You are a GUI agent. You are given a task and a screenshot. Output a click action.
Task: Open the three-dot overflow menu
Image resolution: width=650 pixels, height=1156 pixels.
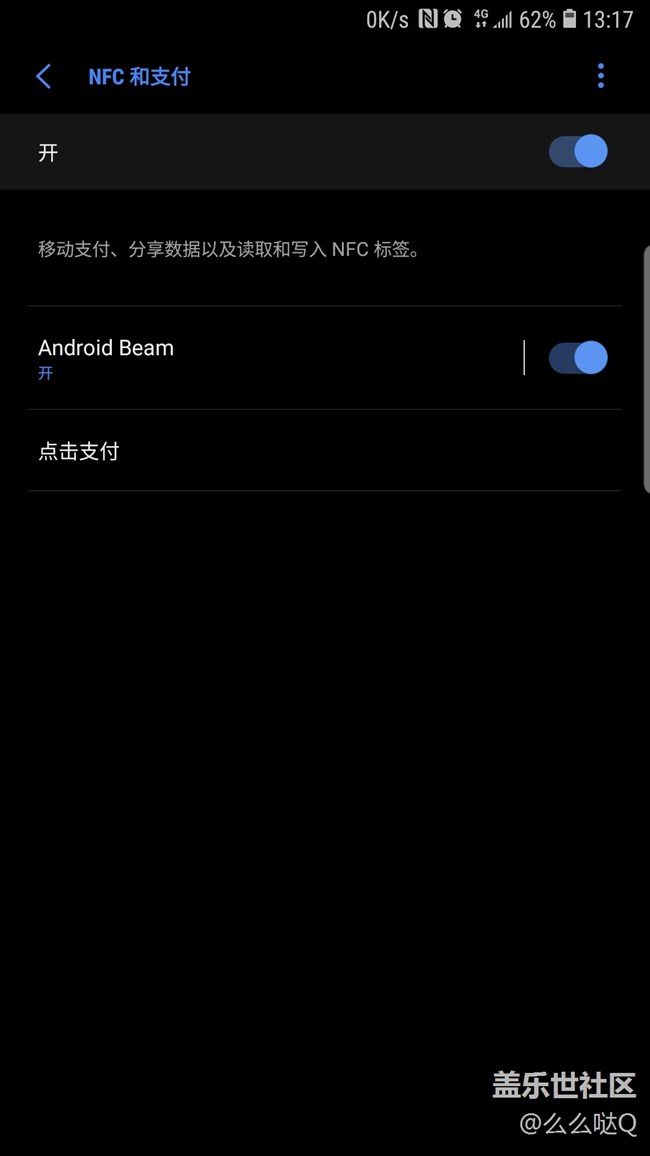601,76
